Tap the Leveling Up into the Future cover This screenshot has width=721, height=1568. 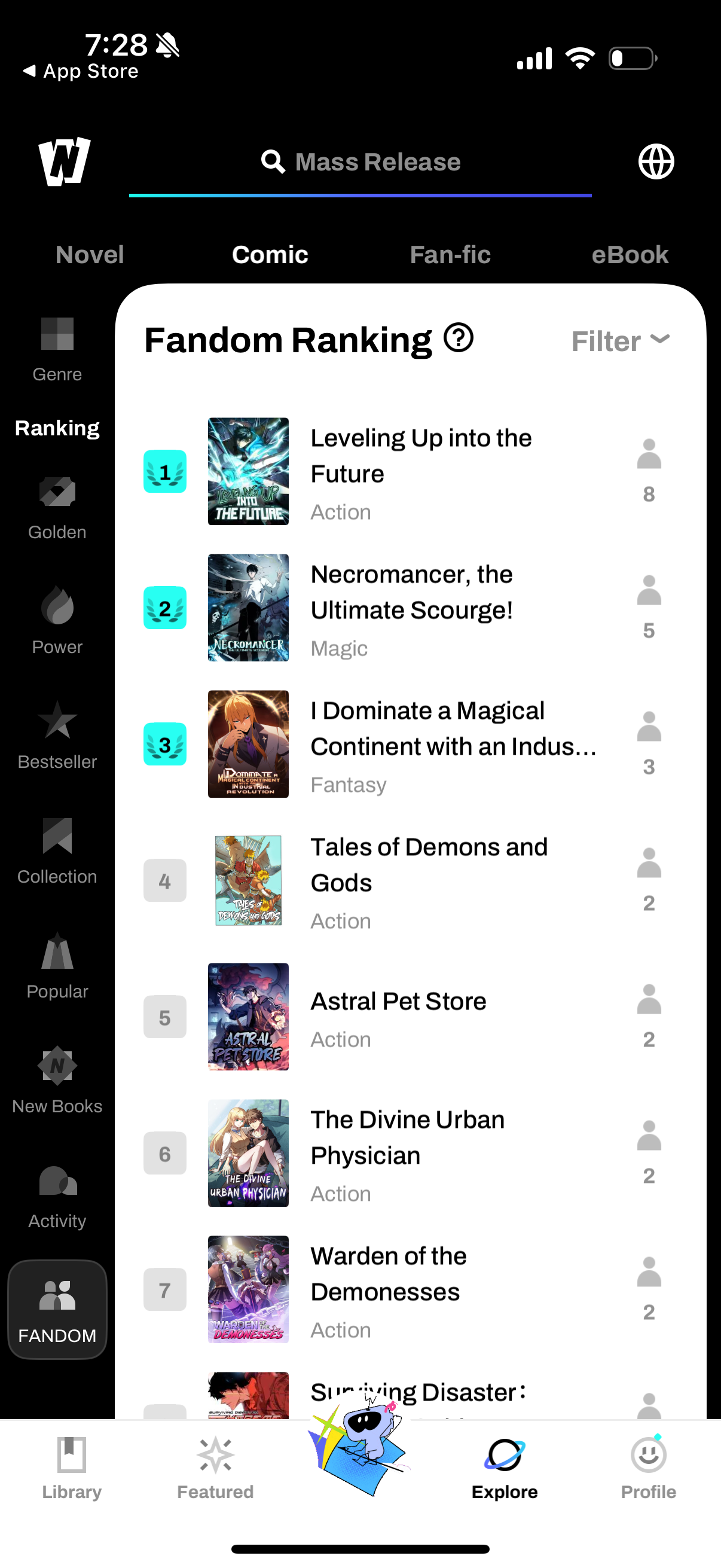248,471
